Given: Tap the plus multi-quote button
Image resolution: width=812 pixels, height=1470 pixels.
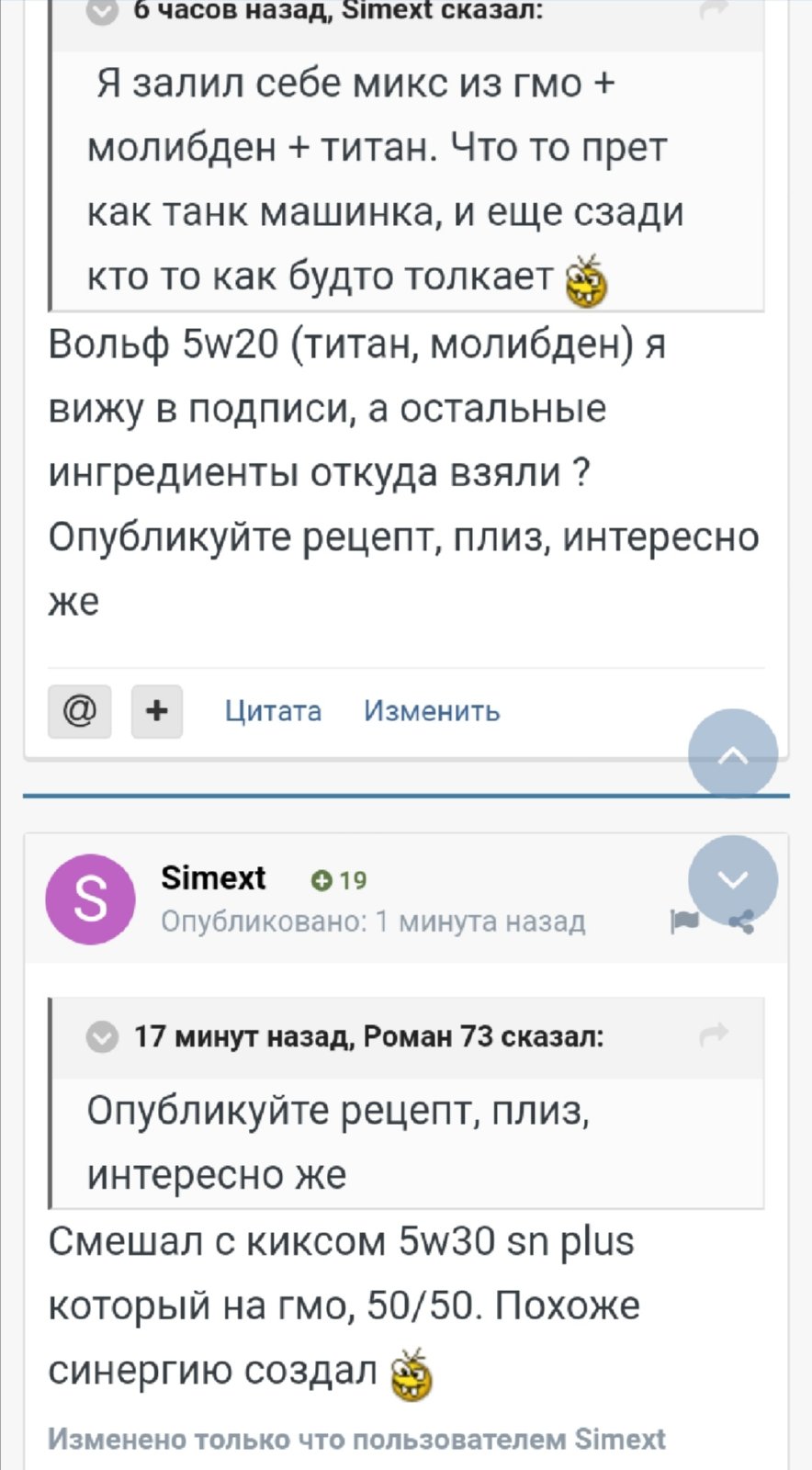Looking at the screenshot, I should point(157,711).
